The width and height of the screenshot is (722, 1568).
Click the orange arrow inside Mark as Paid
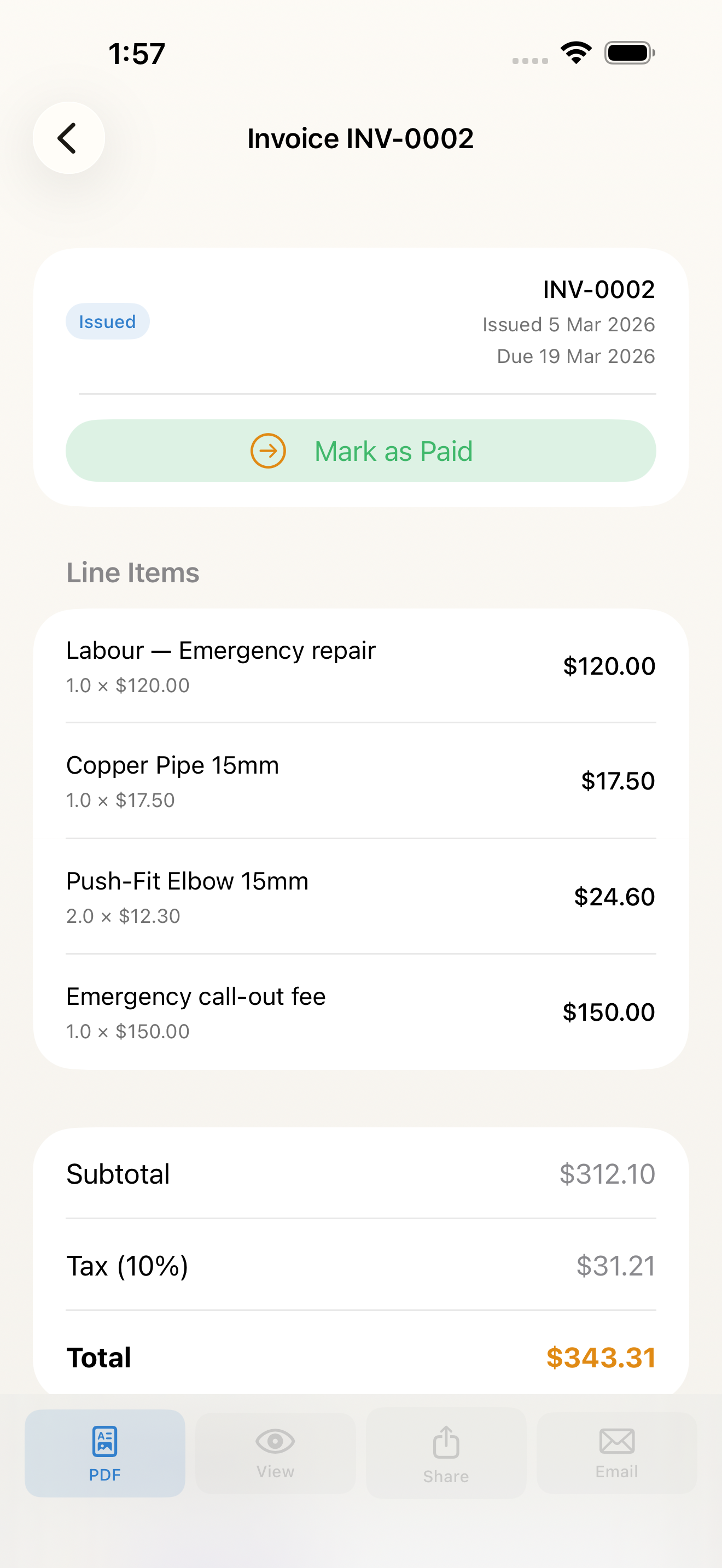pyautogui.click(x=267, y=451)
